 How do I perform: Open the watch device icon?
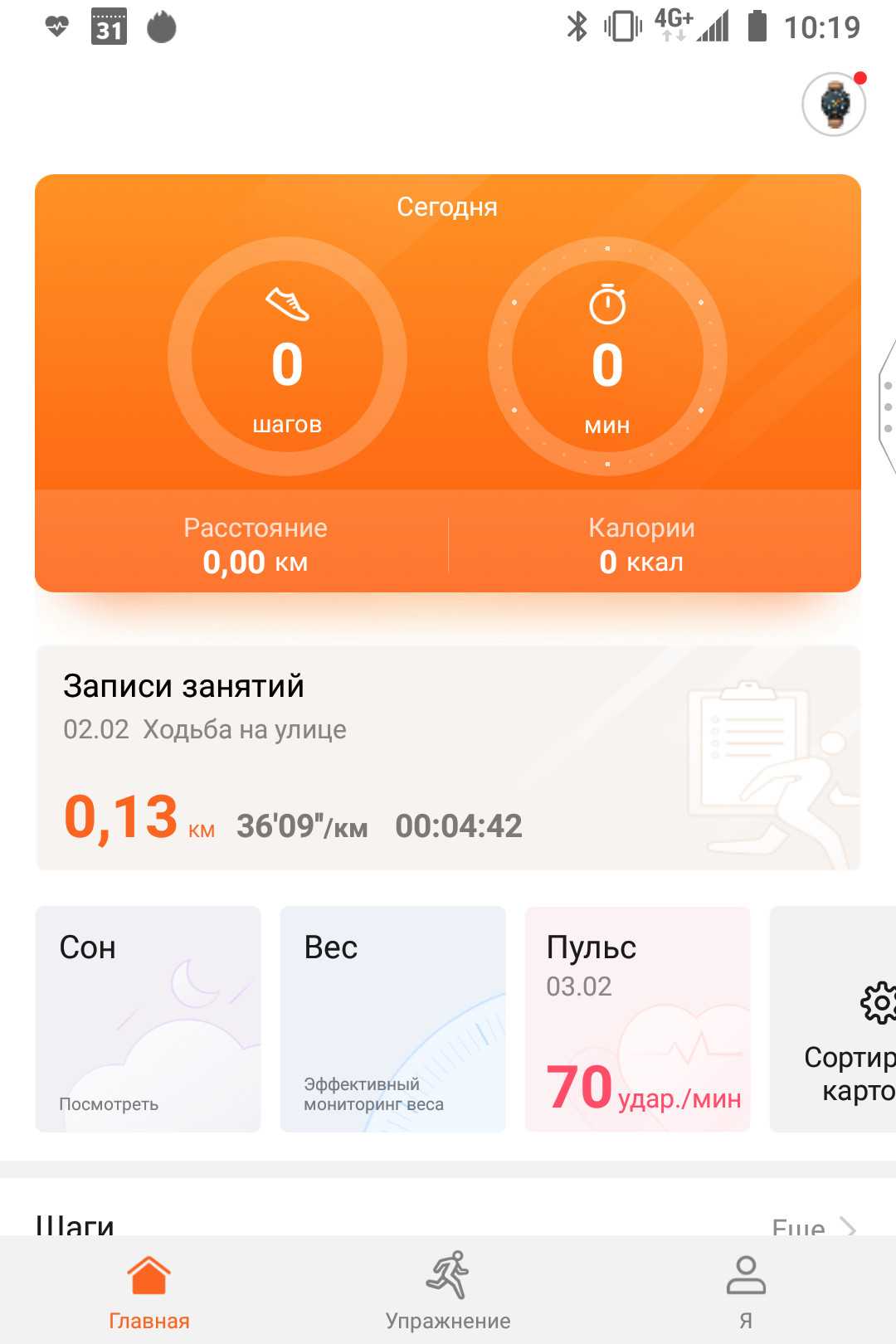click(x=834, y=105)
